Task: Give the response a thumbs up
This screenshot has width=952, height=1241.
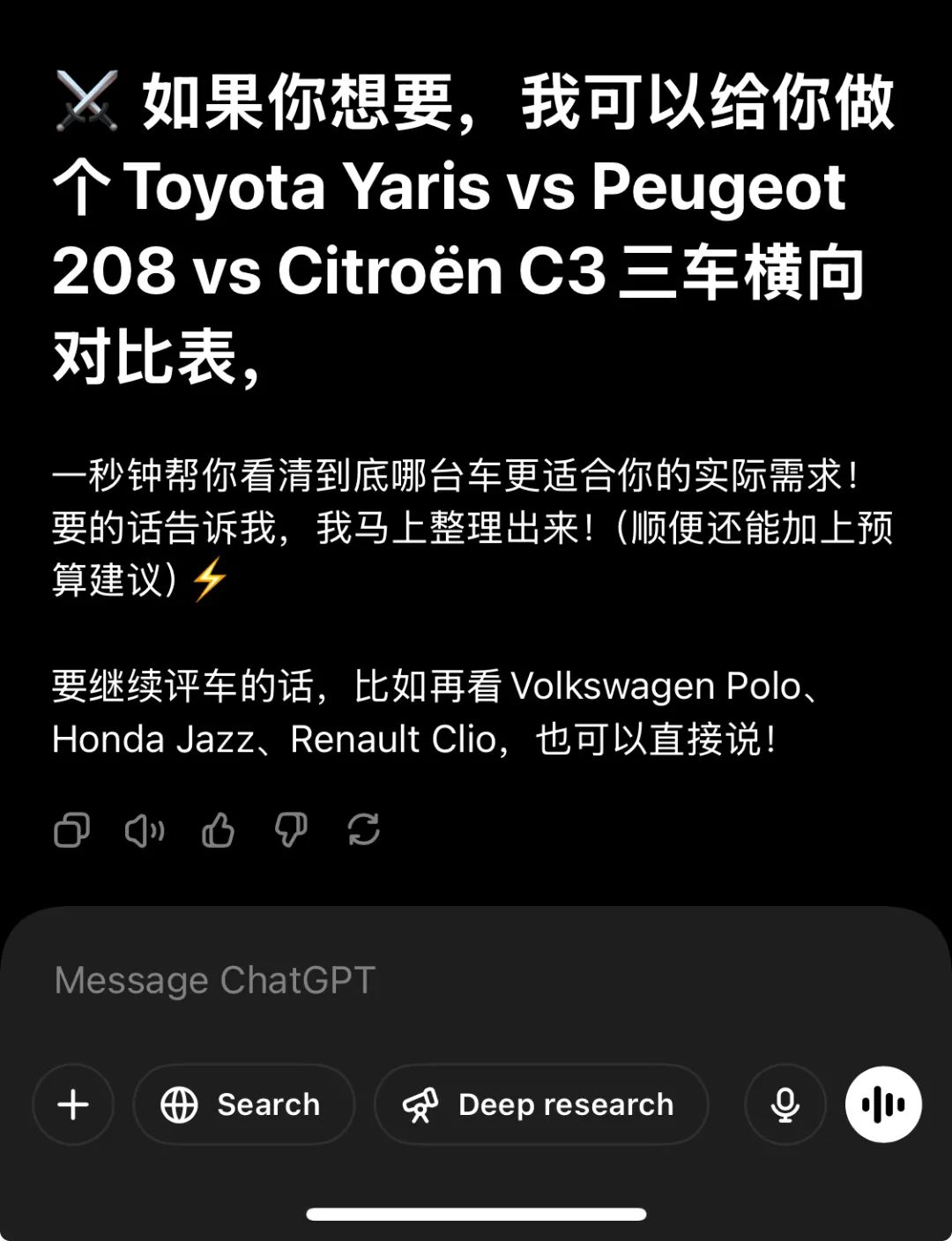Action: (218, 829)
